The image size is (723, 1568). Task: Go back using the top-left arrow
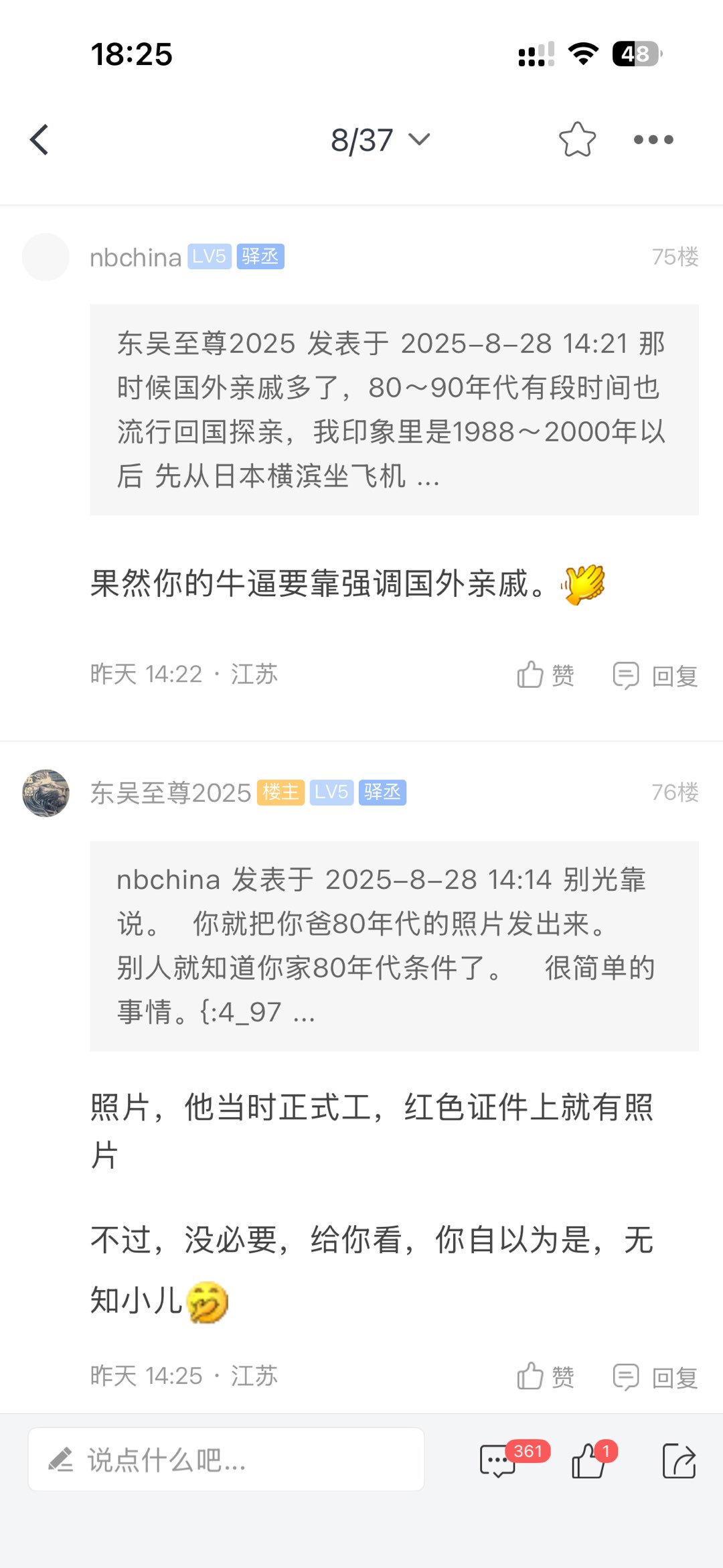click(39, 139)
